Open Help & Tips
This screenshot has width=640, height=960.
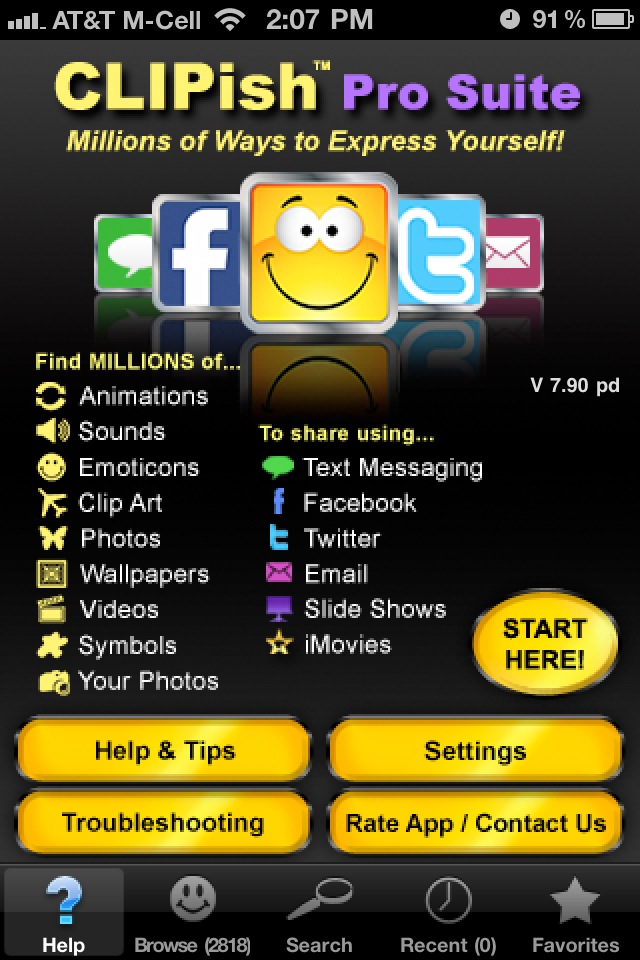point(164,751)
